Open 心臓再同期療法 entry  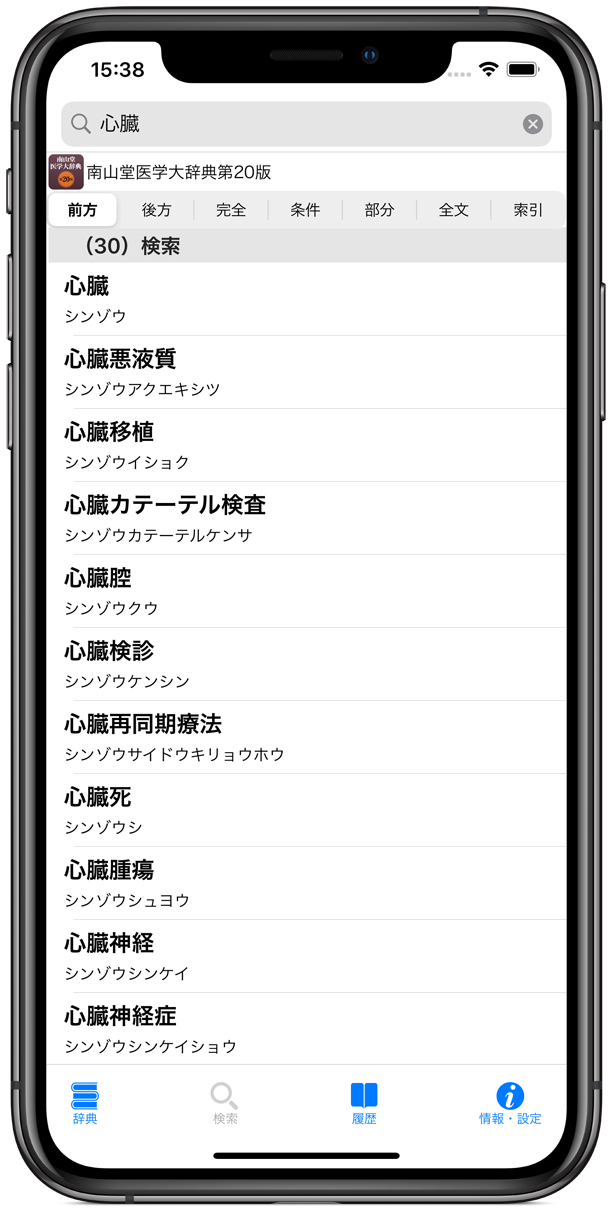pyautogui.click(x=306, y=737)
